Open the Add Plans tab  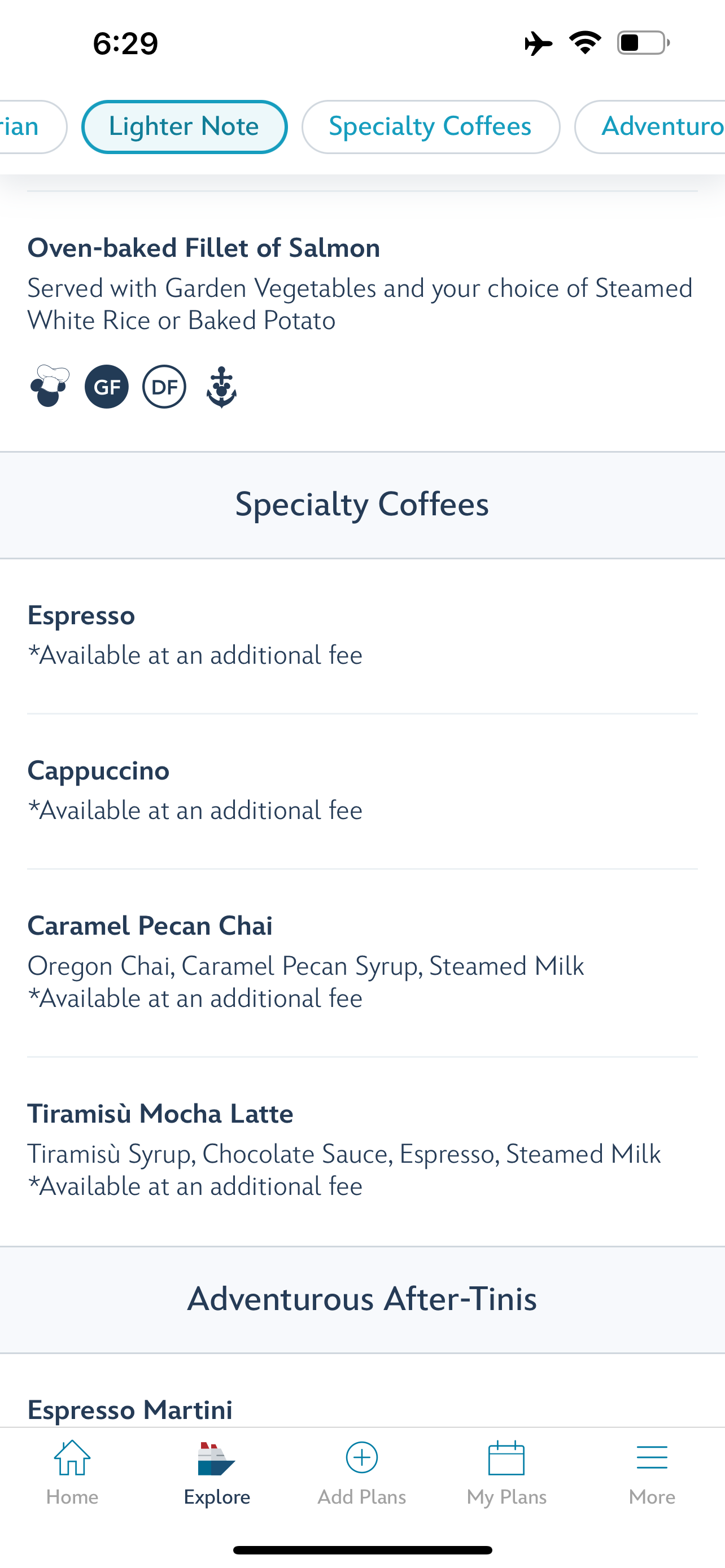coord(361,1472)
